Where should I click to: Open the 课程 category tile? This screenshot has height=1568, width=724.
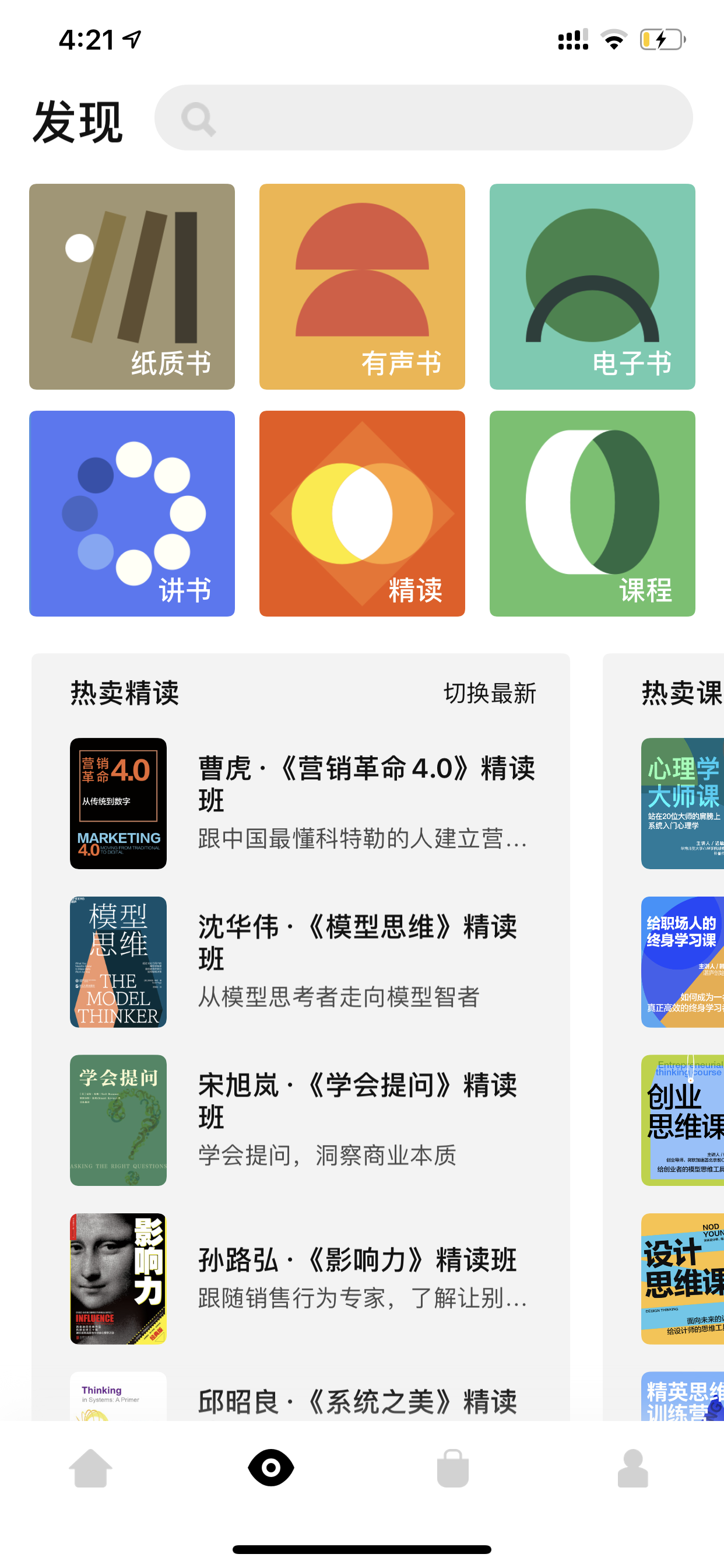click(x=592, y=513)
